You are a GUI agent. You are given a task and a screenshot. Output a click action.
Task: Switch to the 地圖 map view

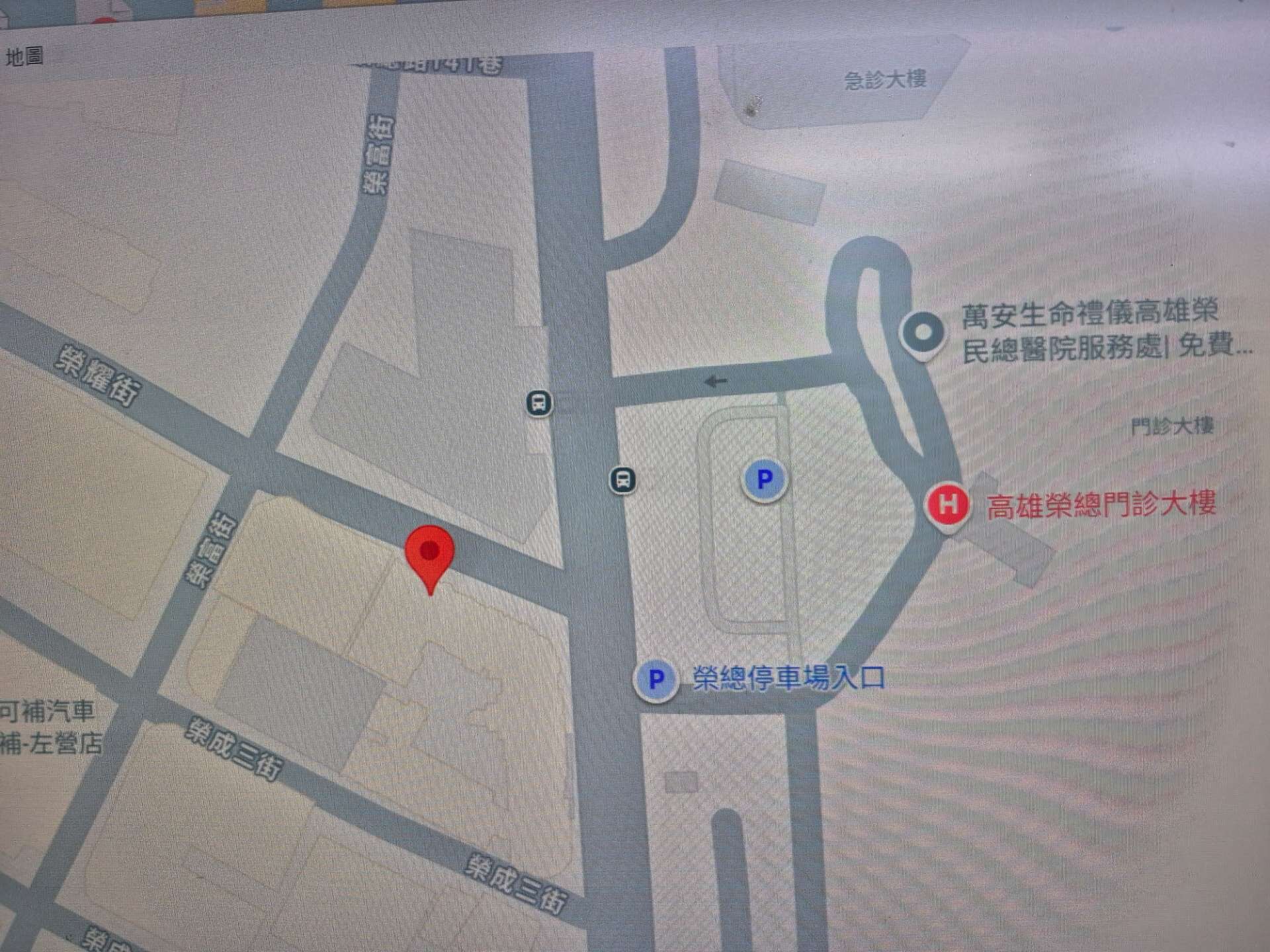tap(24, 57)
